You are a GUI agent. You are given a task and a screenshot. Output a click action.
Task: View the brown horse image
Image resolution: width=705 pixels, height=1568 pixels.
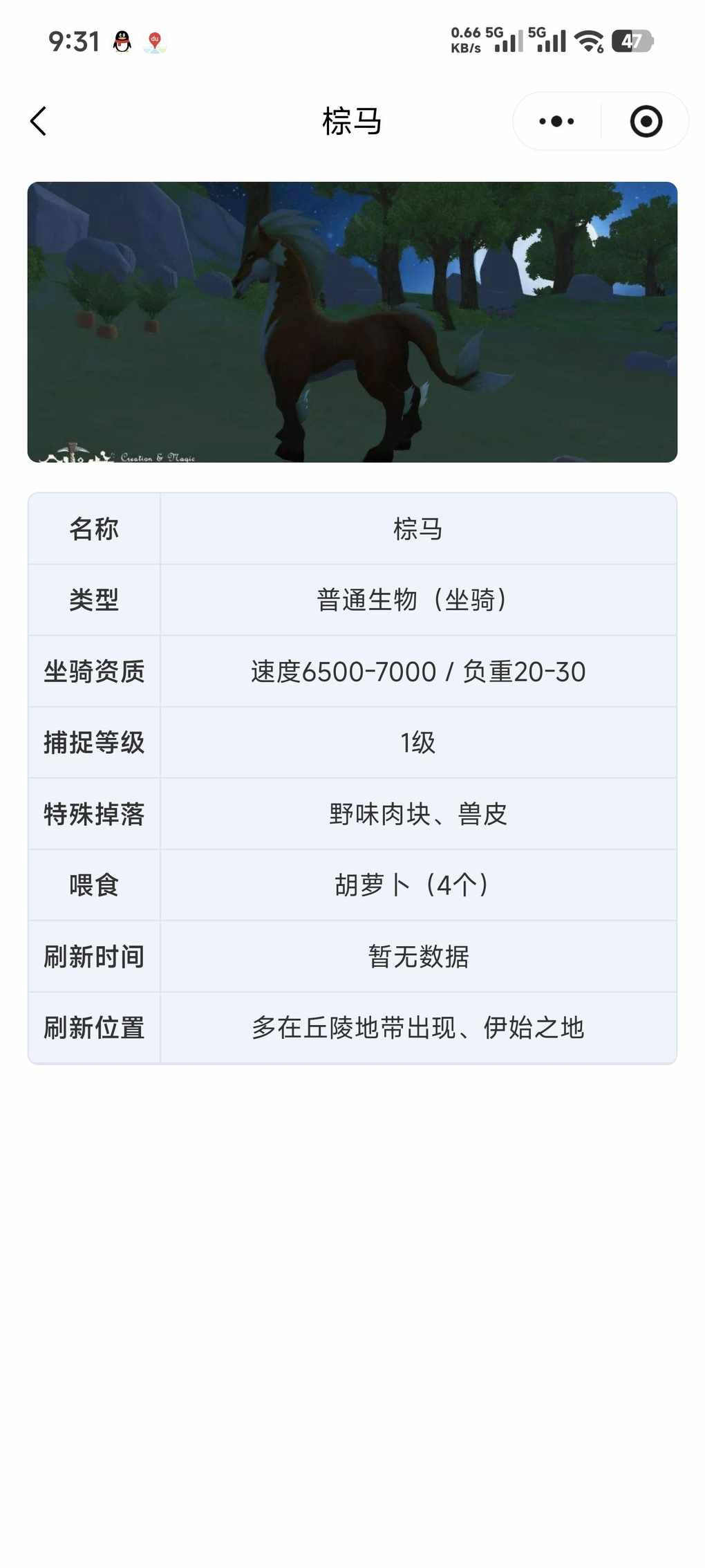(x=352, y=322)
